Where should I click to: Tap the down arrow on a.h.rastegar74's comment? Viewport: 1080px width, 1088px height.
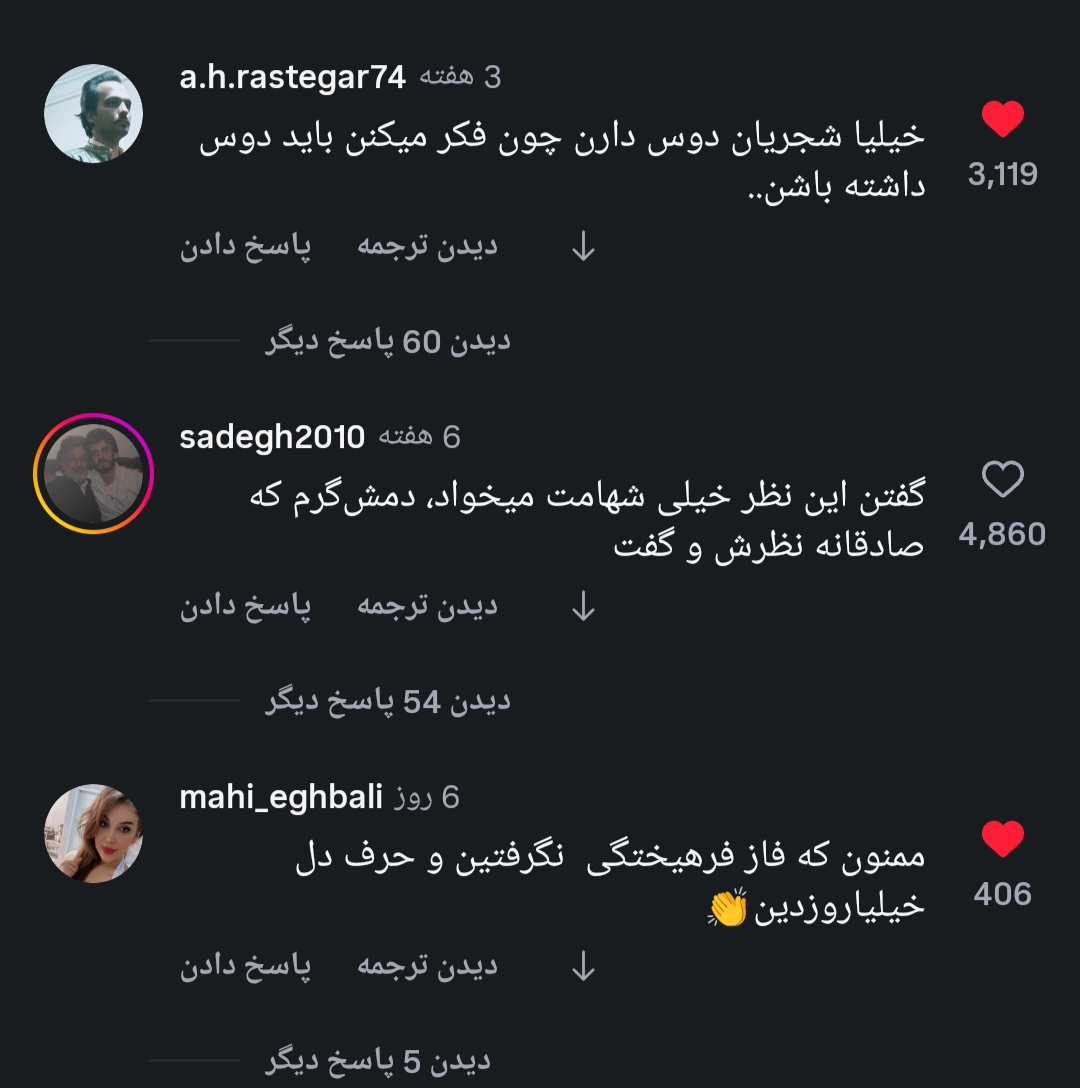(x=583, y=249)
